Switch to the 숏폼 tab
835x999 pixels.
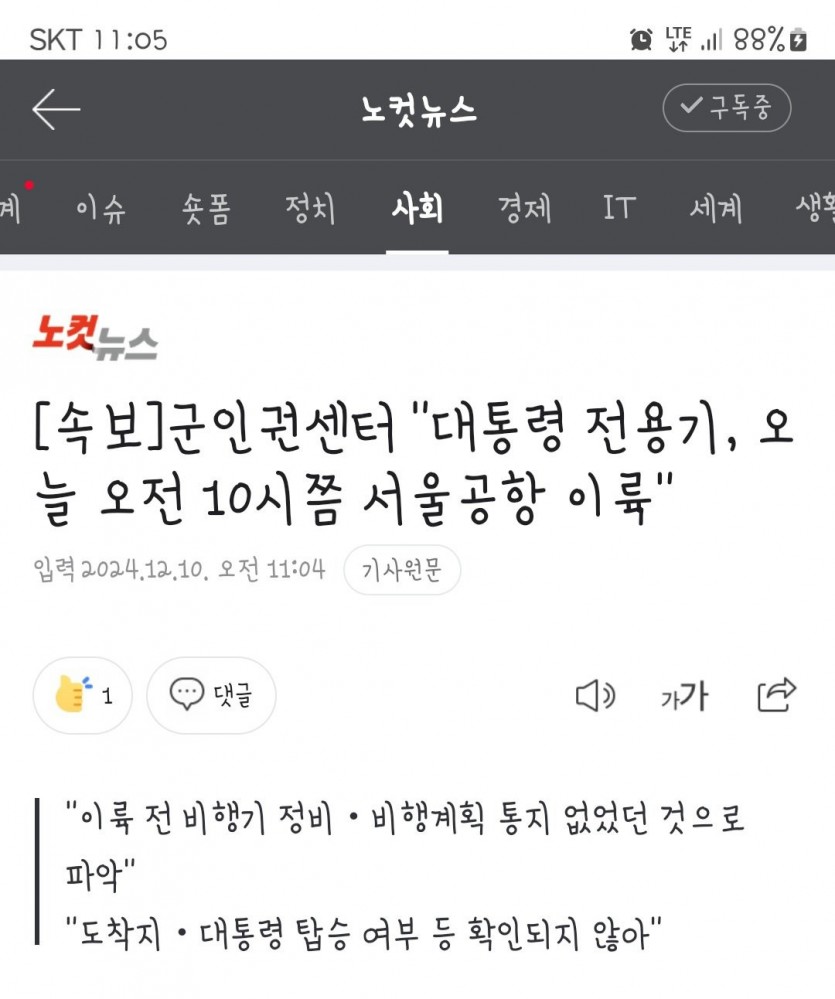[206, 209]
